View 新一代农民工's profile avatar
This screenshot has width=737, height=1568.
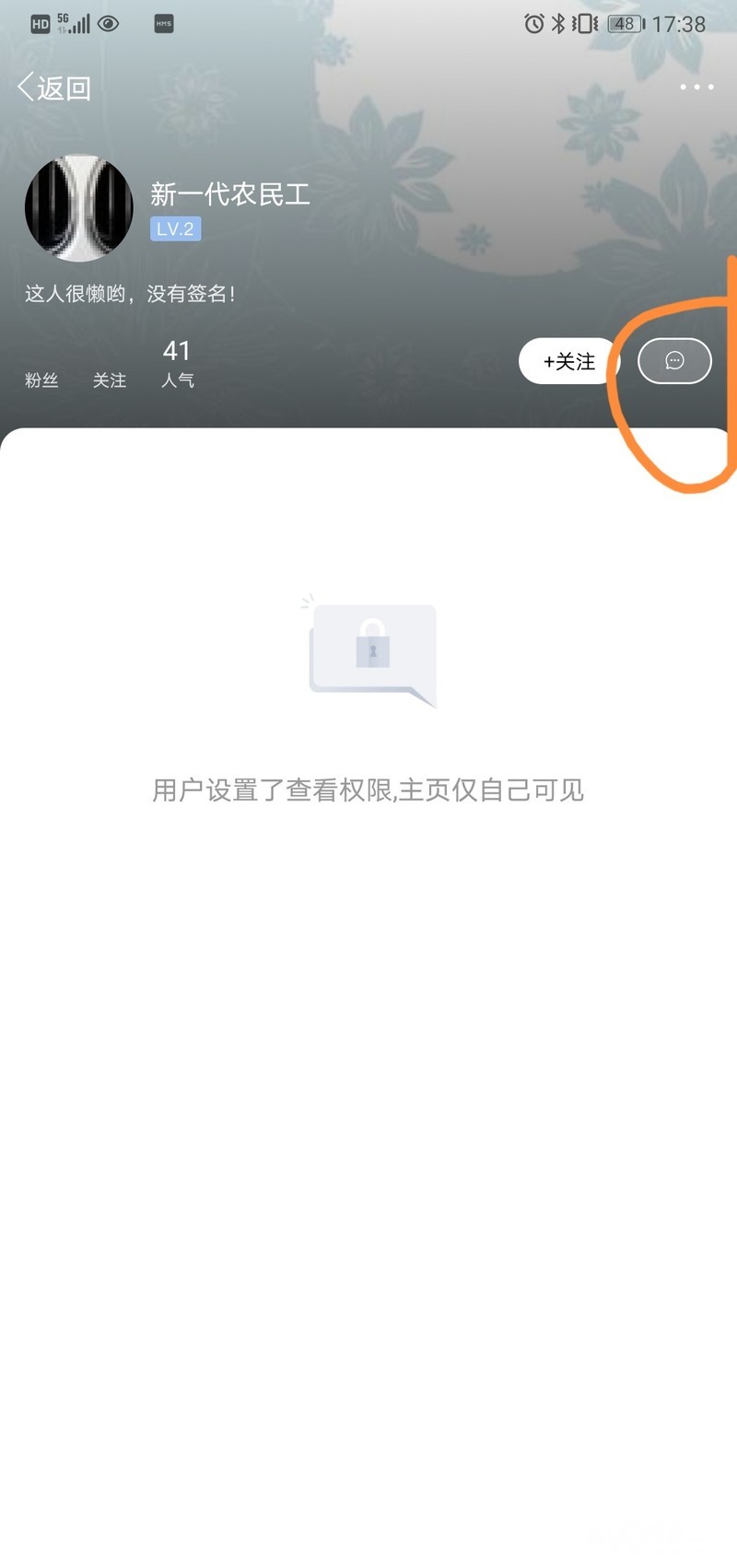click(x=78, y=207)
